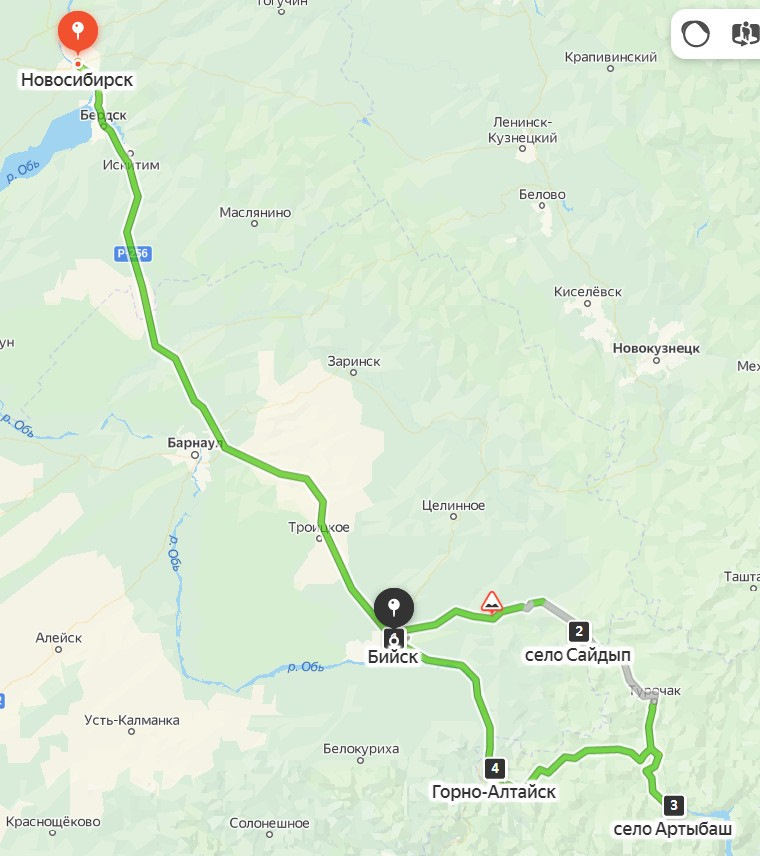Select the black pin at Бийск

394,607
